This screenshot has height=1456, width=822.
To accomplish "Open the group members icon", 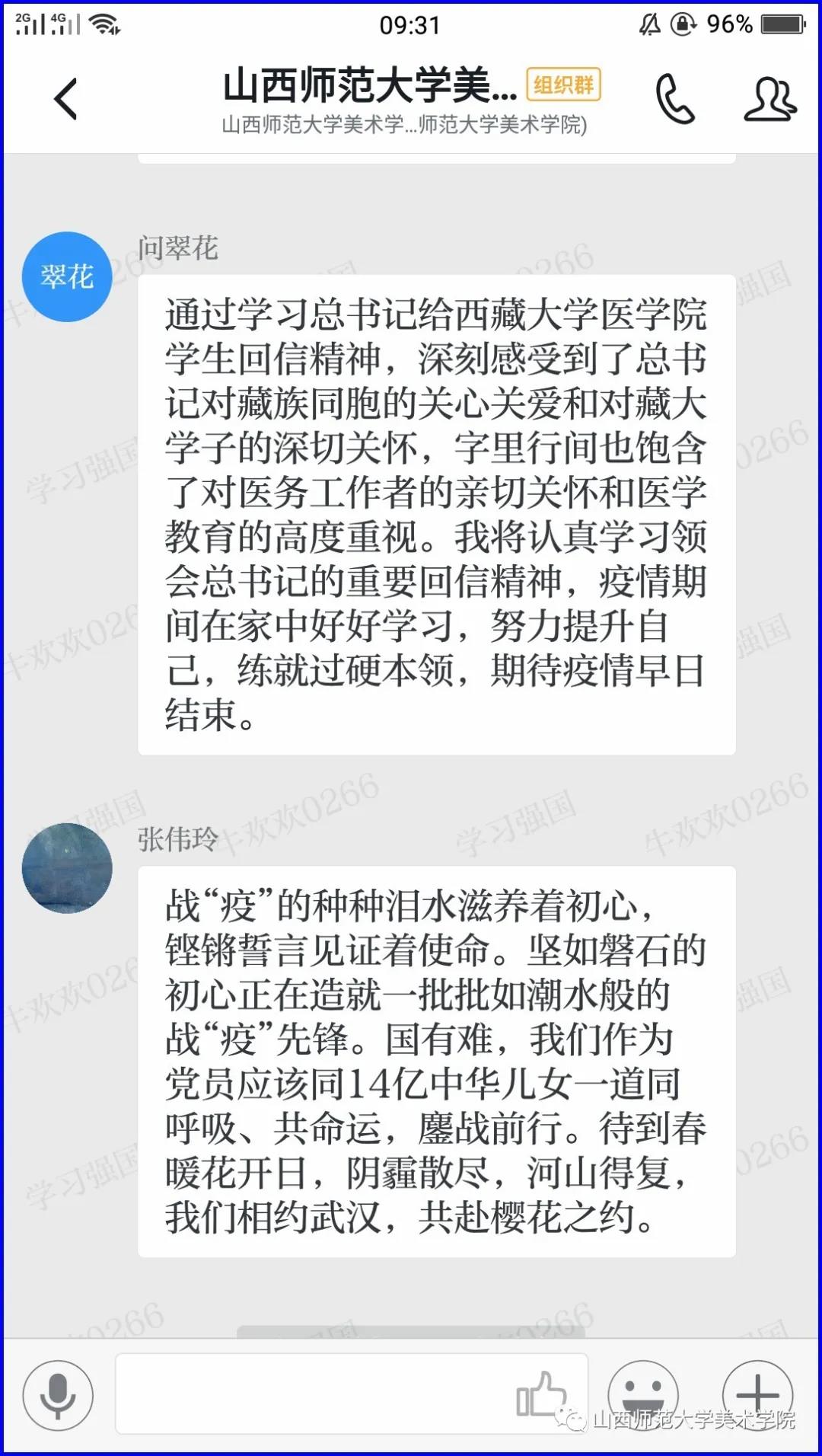I will pyautogui.click(x=769, y=99).
